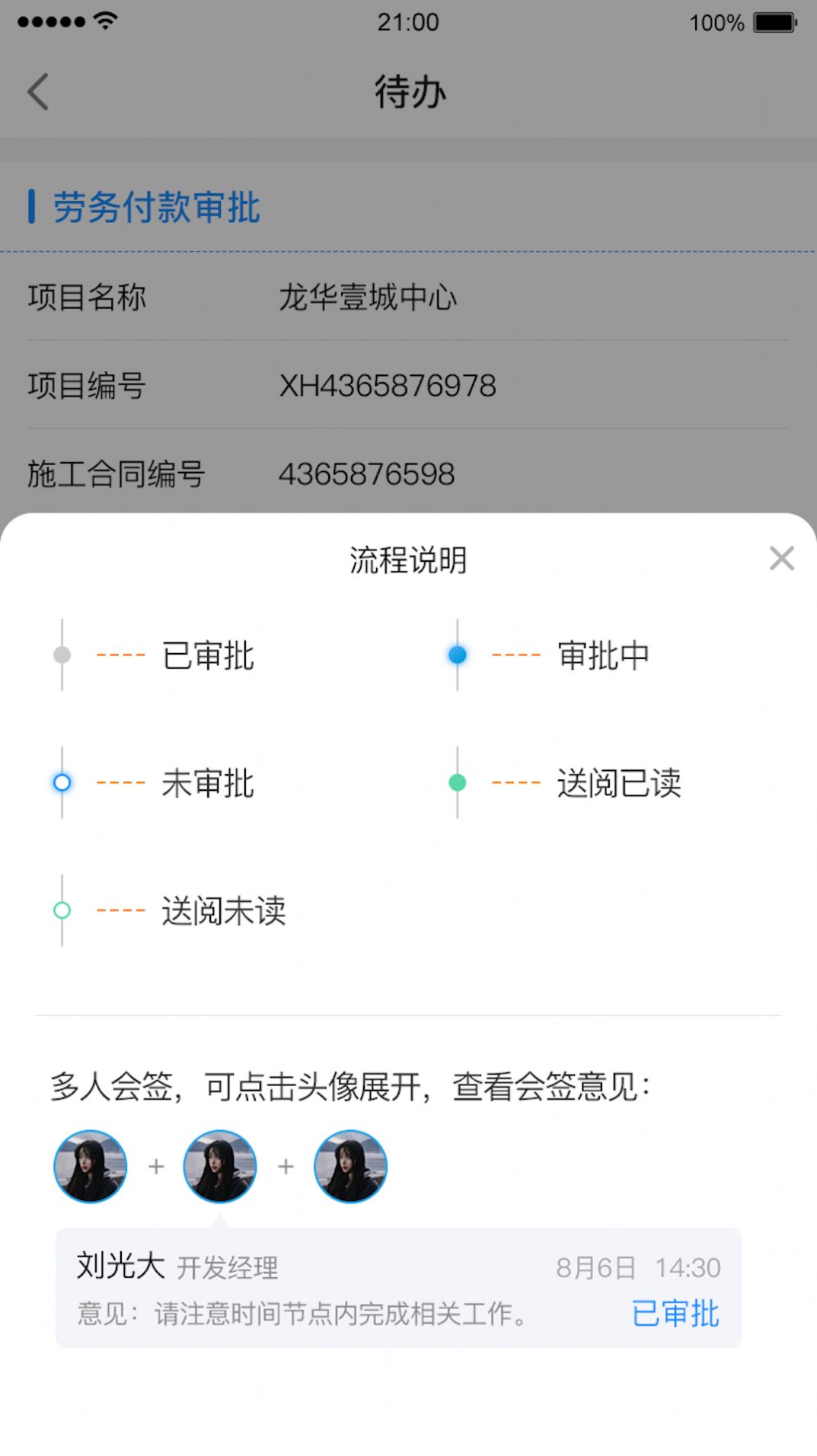
Task: Tap the plus between first two avatars
Action: (x=157, y=1166)
